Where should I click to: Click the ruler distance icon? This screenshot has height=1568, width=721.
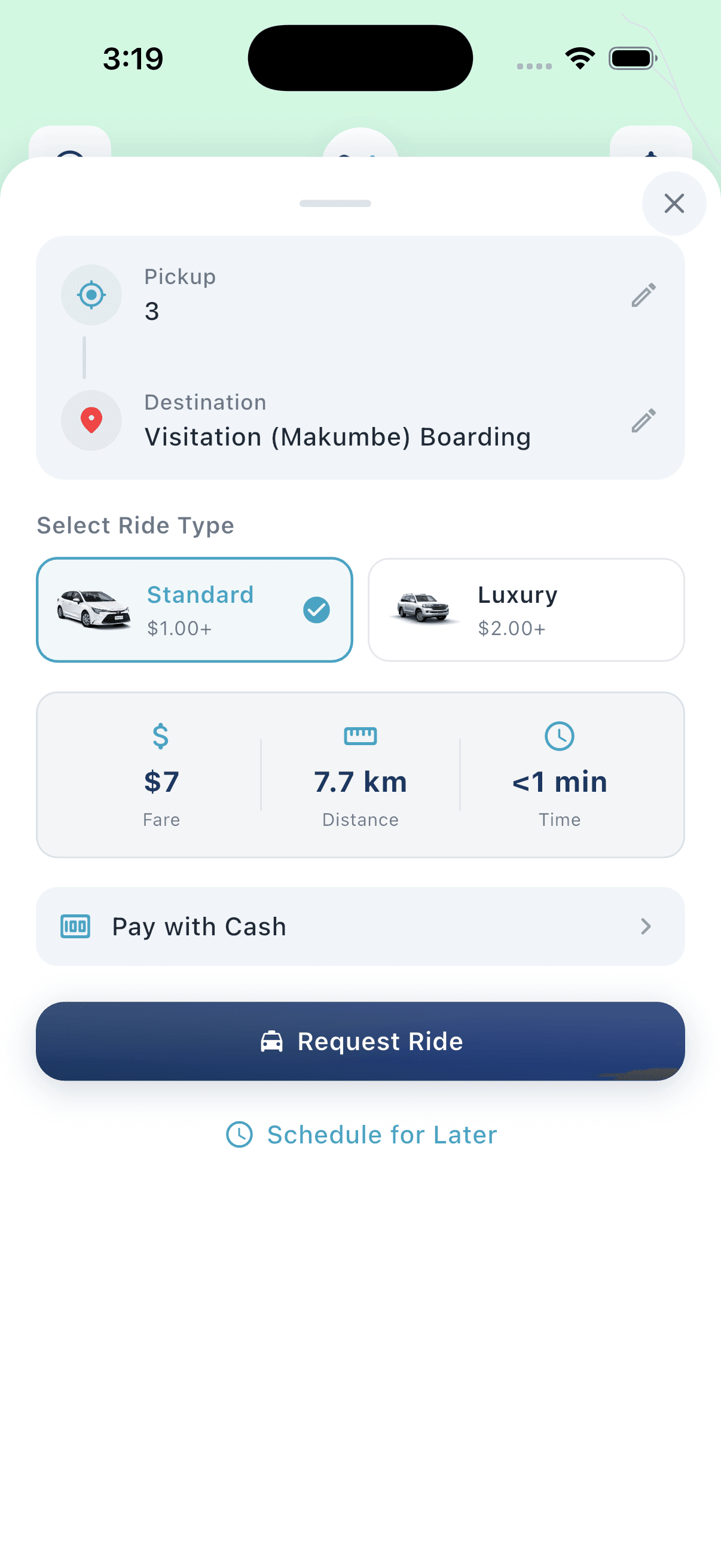point(360,736)
